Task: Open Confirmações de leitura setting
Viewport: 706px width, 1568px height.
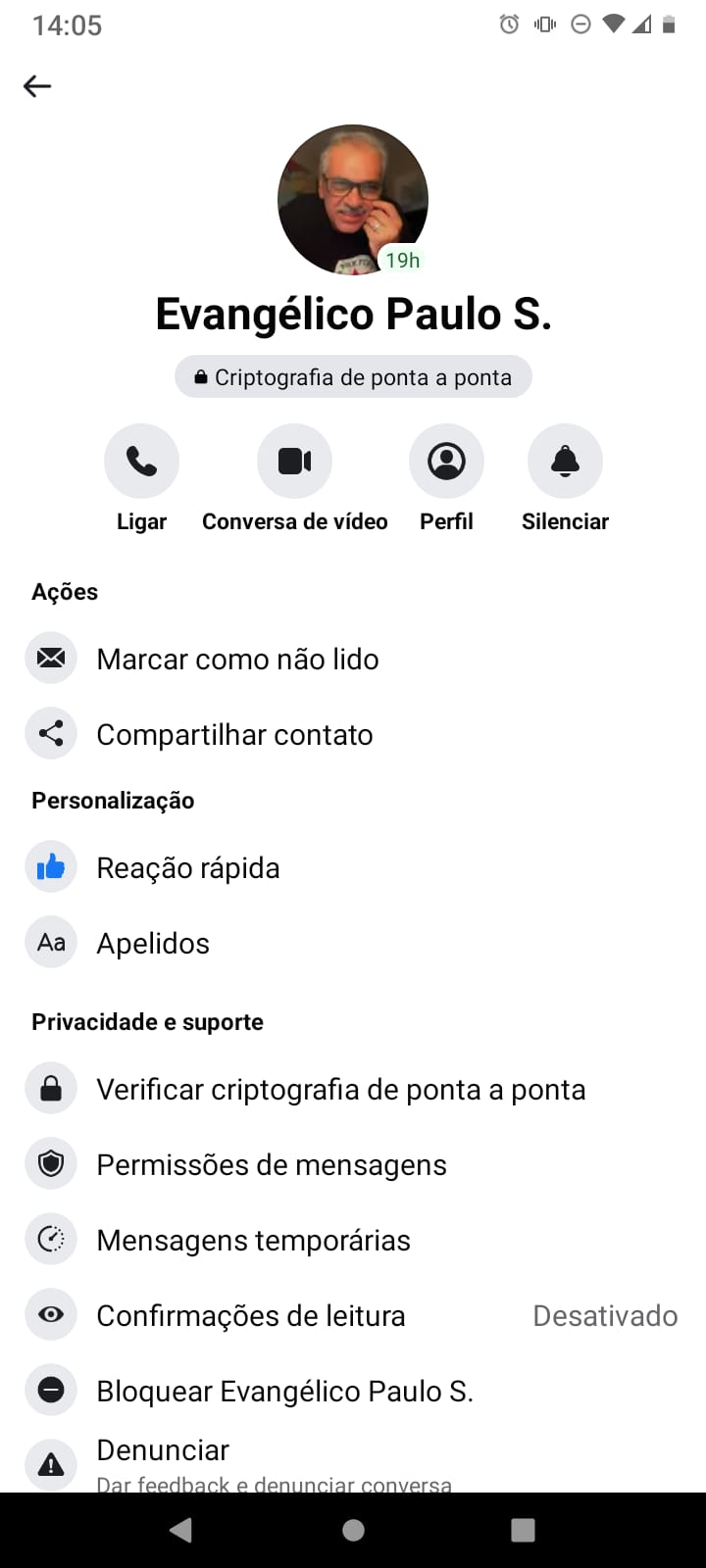Action: [x=251, y=1316]
